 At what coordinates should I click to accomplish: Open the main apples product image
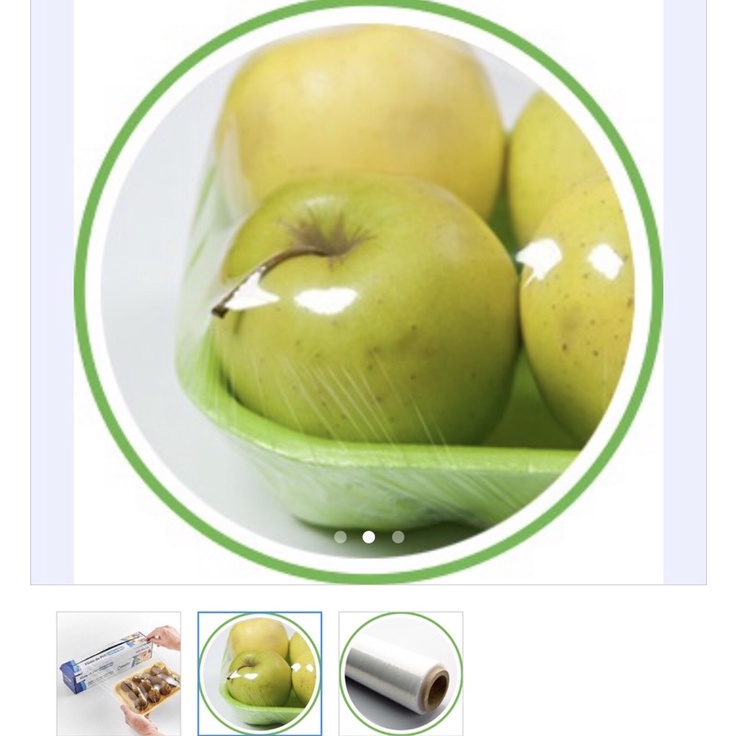click(368, 291)
